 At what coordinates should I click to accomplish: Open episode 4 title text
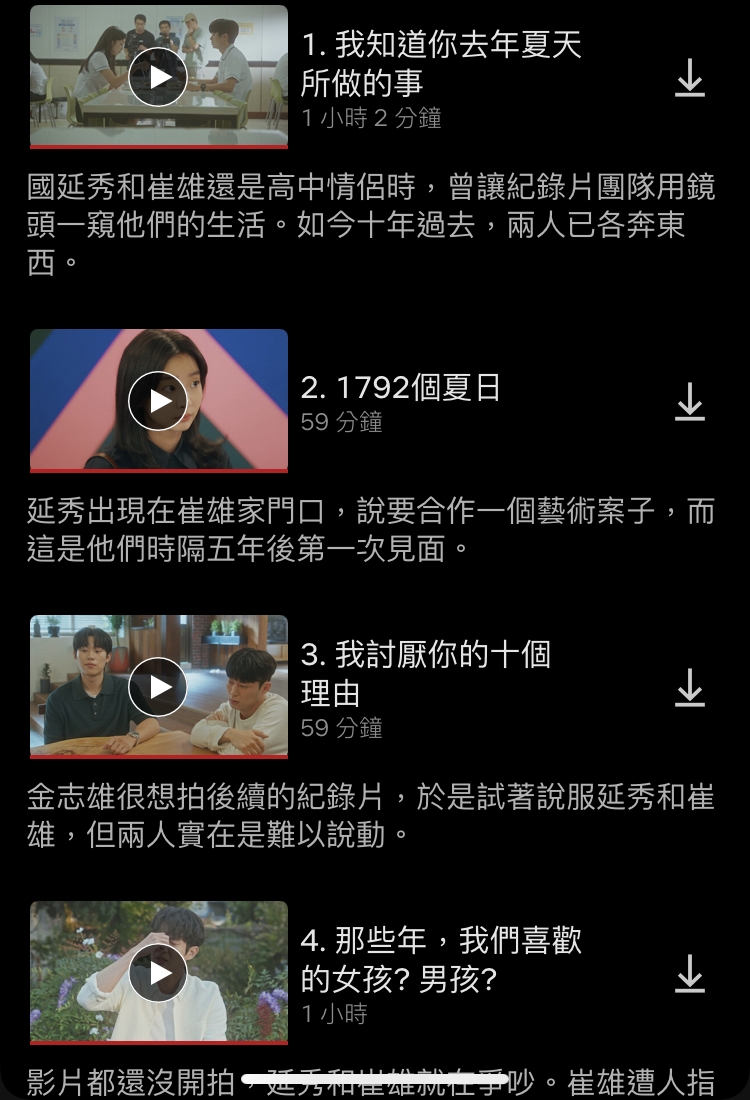click(438, 958)
